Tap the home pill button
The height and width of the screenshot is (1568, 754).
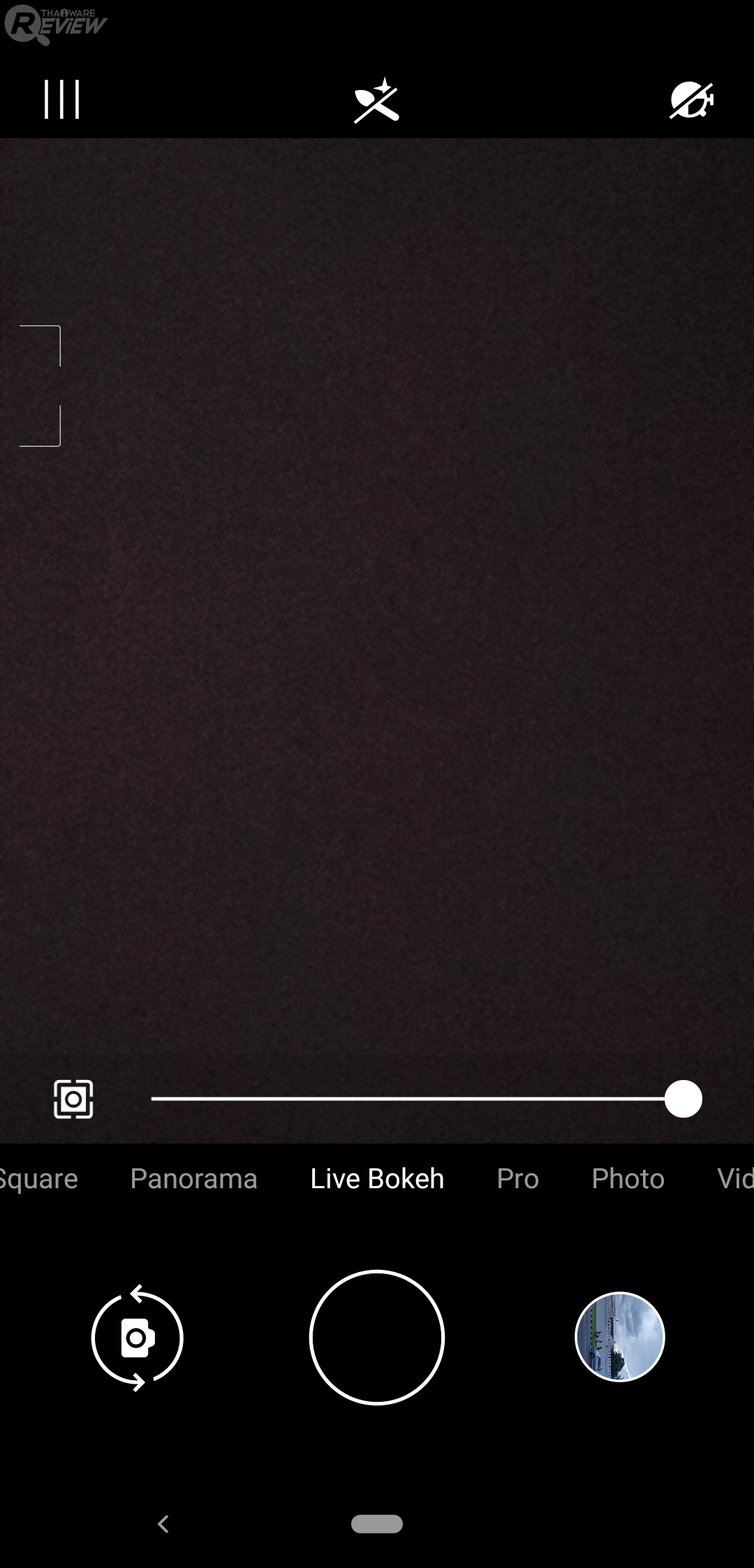[x=377, y=1524]
